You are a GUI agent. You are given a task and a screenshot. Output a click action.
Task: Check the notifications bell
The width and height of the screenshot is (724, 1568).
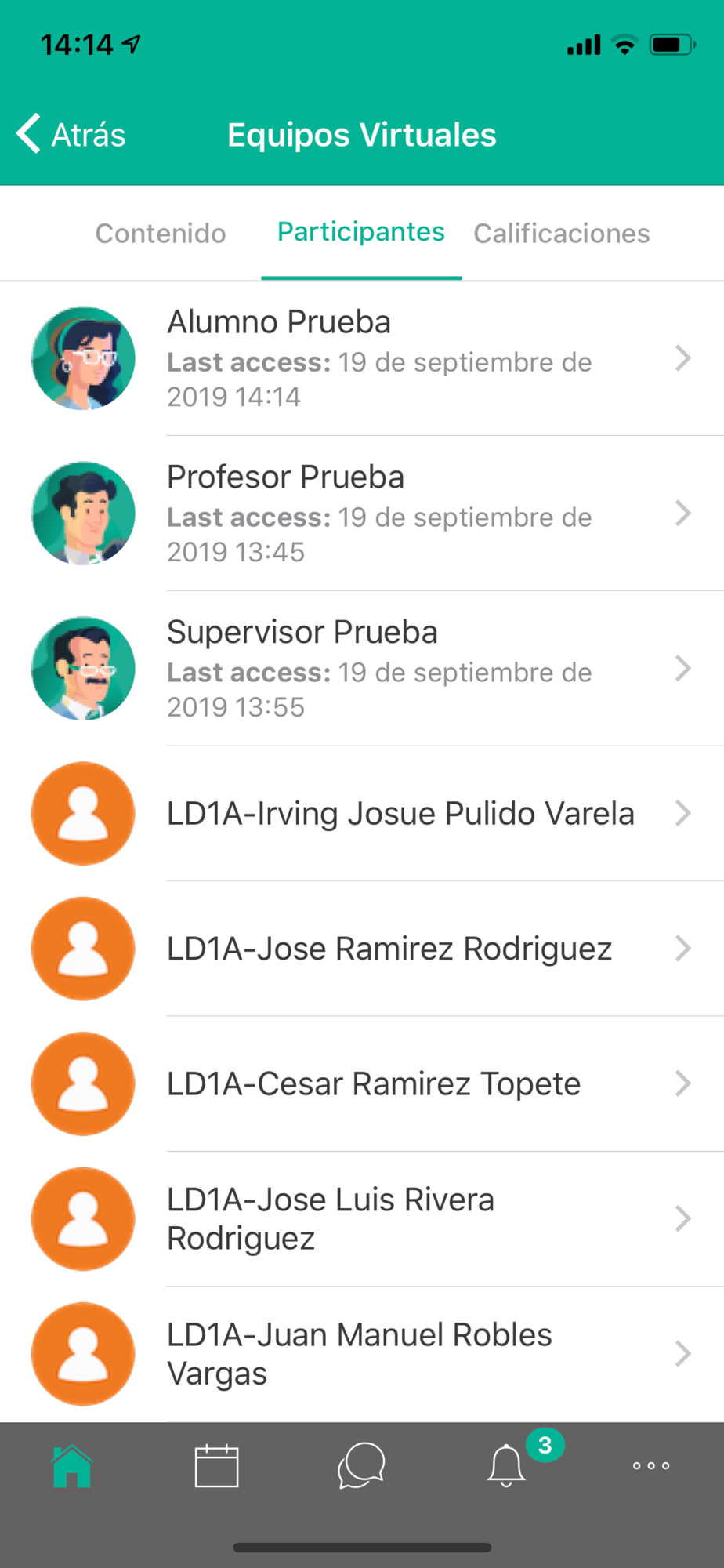[x=507, y=1465]
